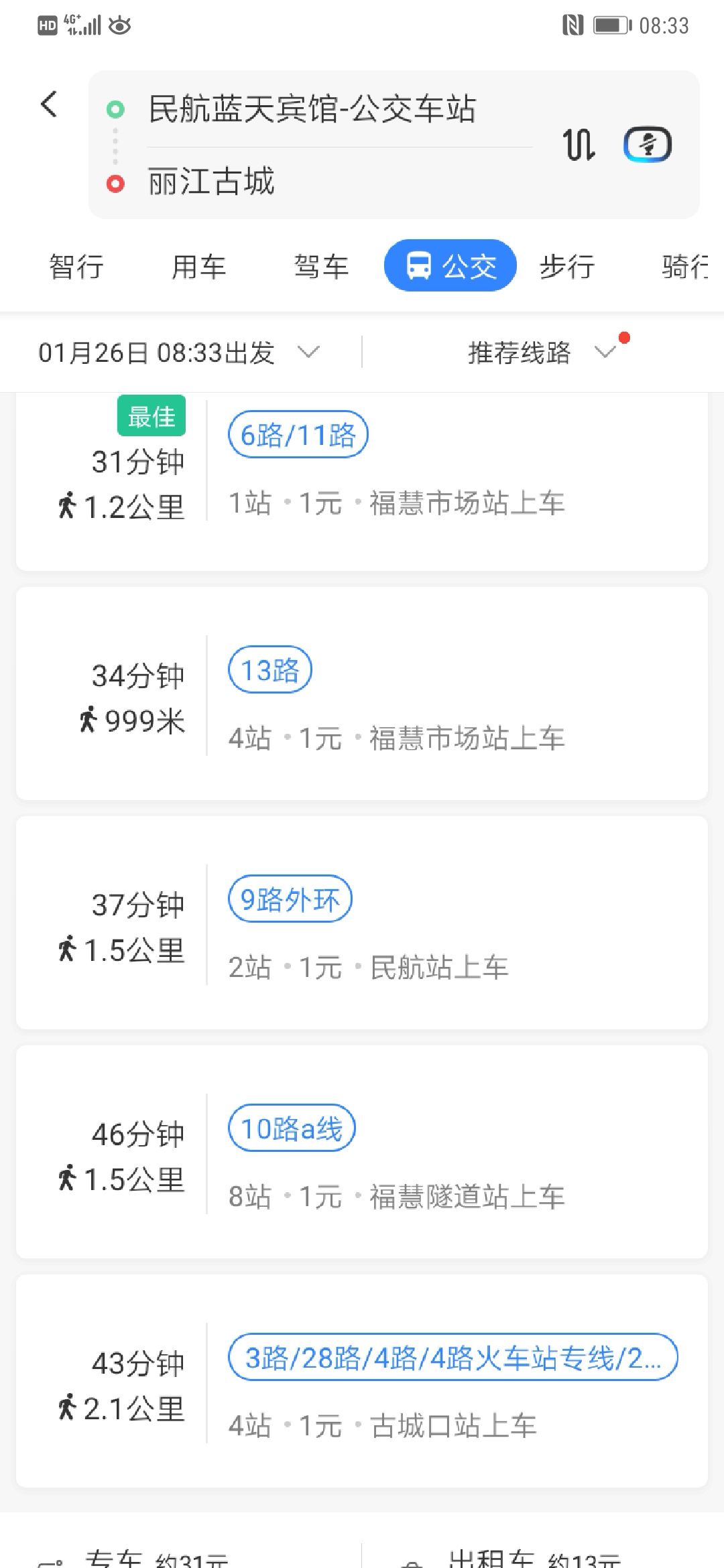
Task: Swap the start and destination points
Action: click(x=579, y=144)
